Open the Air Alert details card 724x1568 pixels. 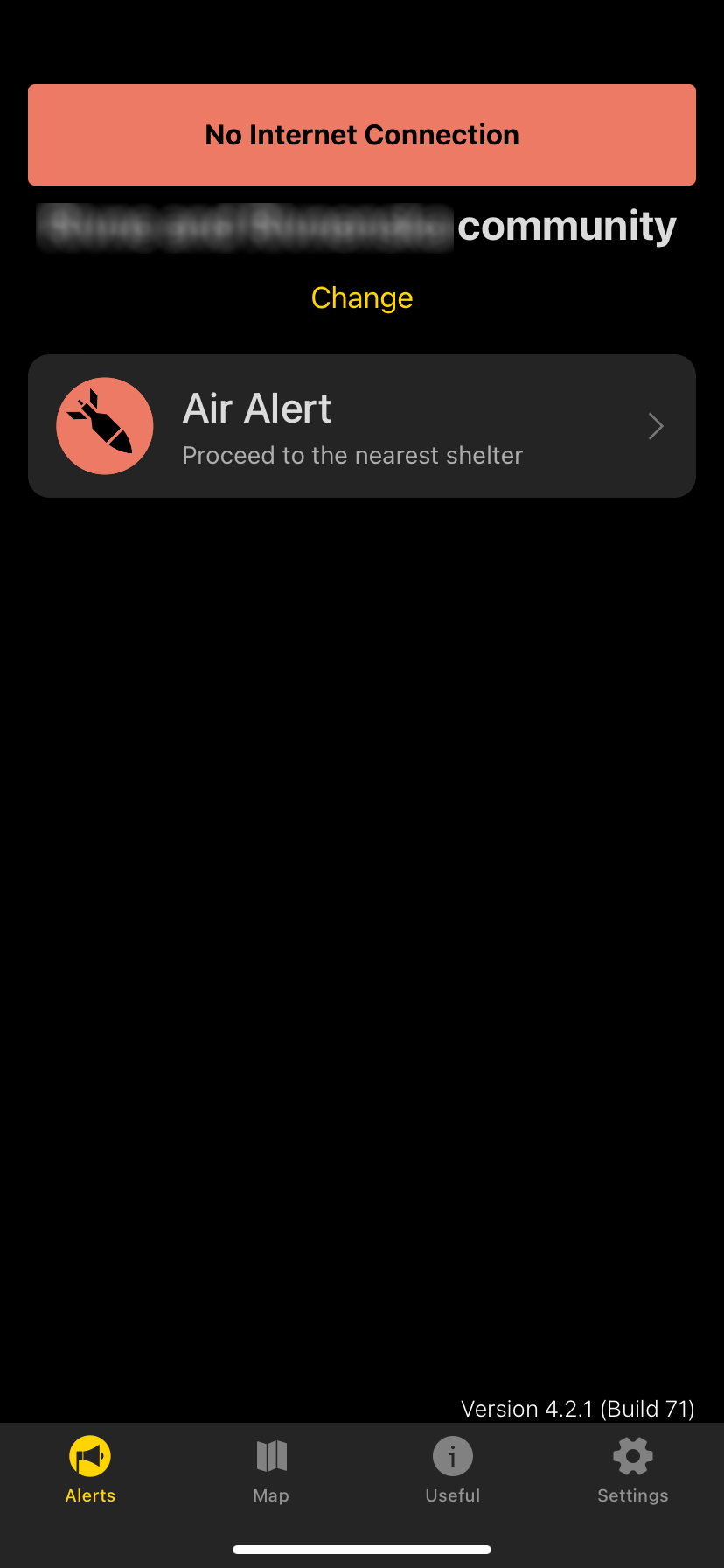pyautogui.click(x=361, y=426)
